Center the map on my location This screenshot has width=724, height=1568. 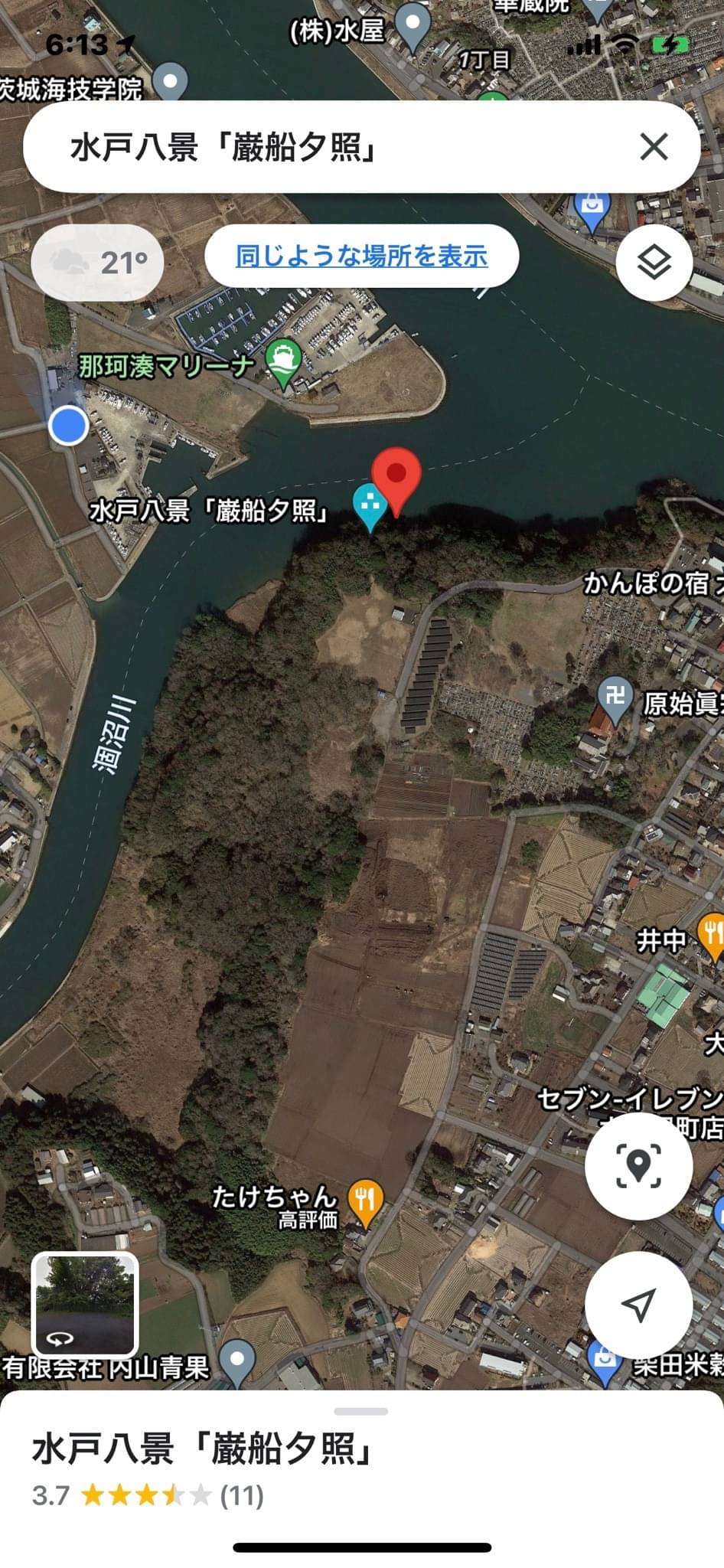click(x=638, y=1305)
